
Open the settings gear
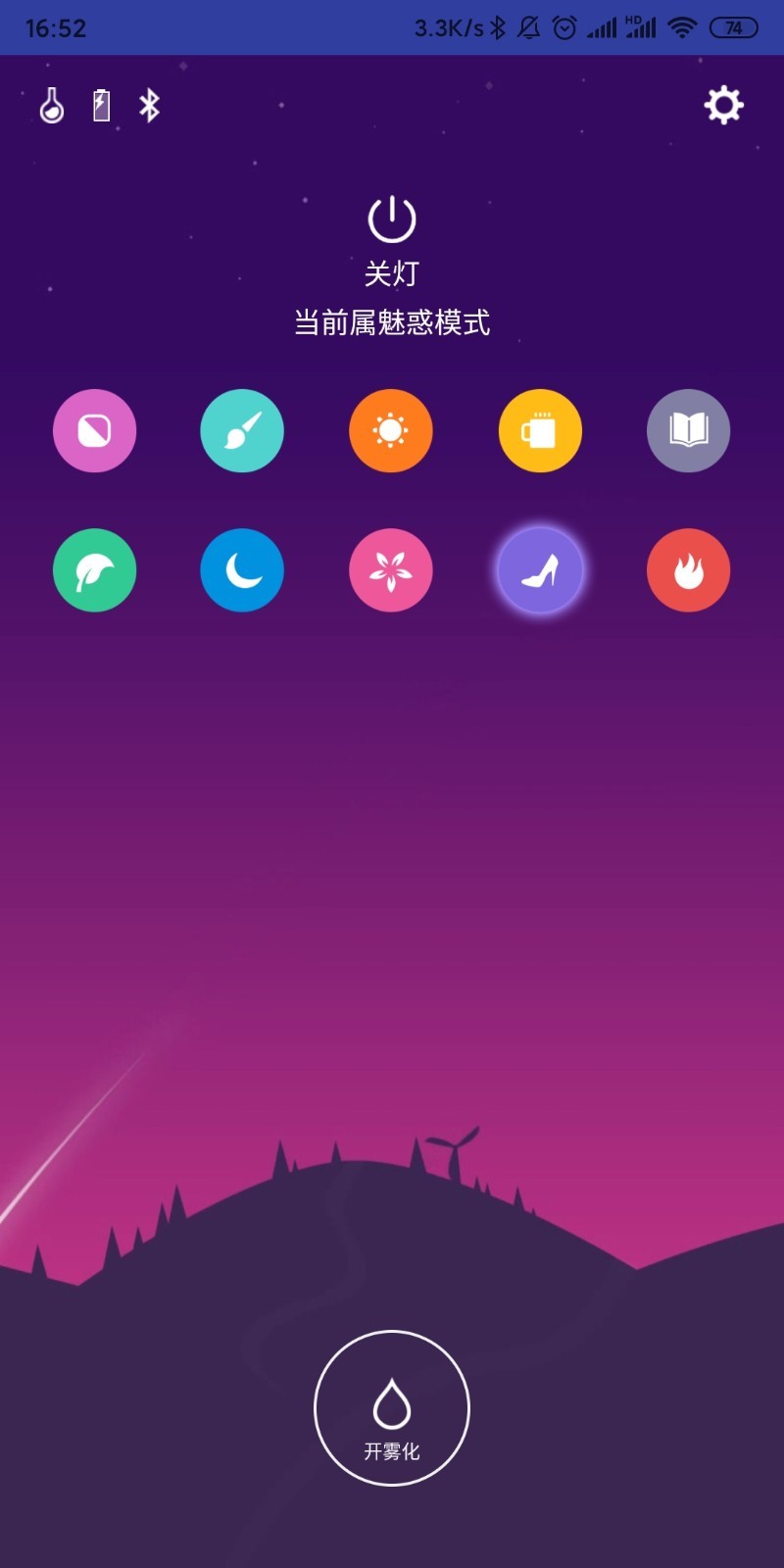pyautogui.click(x=723, y=105)
